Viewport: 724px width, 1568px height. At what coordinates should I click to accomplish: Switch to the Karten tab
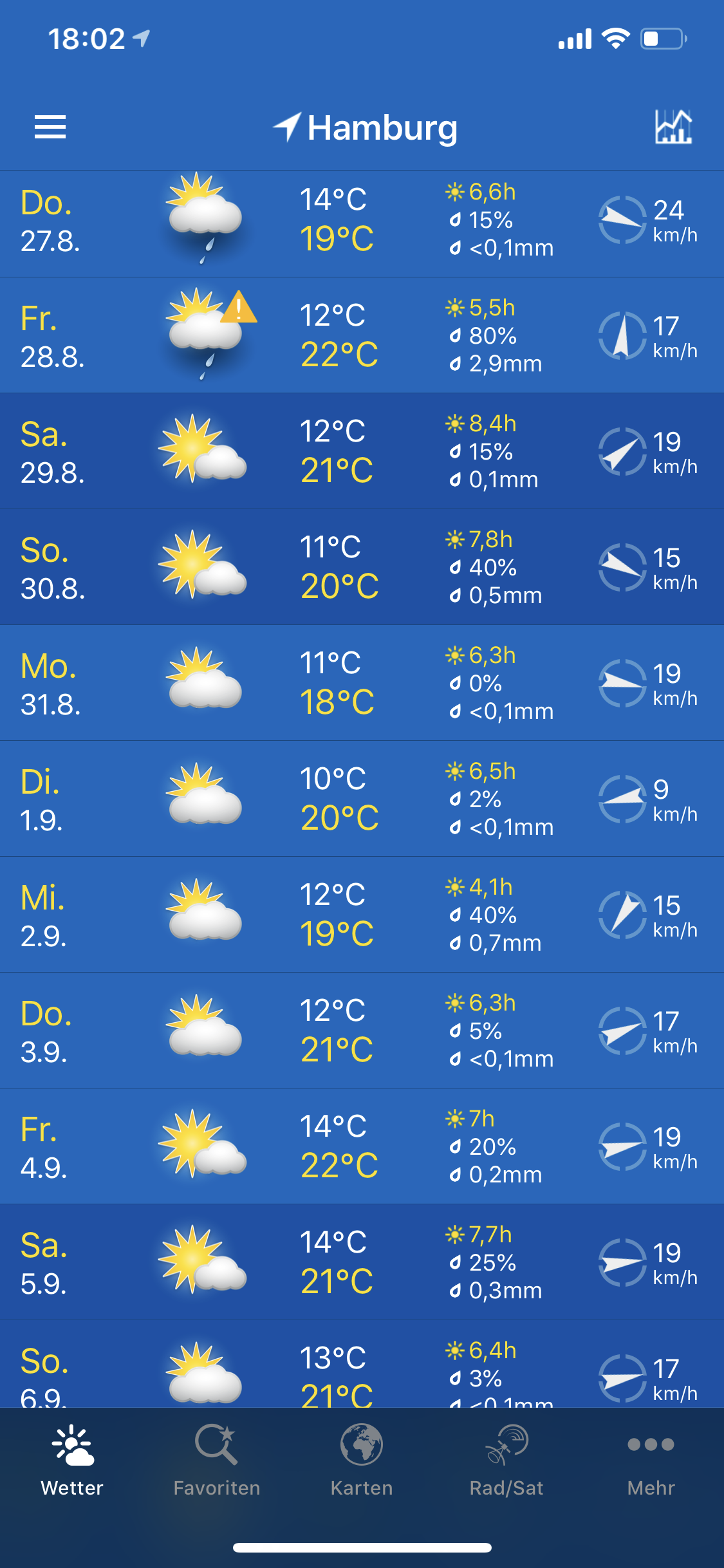tap(362, 1461)
